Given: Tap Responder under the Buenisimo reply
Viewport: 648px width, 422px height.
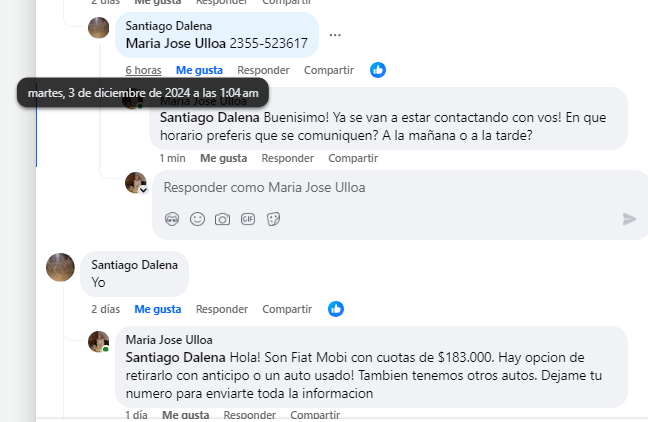Looking at the screenshot, I should click(x=286, y=158).
